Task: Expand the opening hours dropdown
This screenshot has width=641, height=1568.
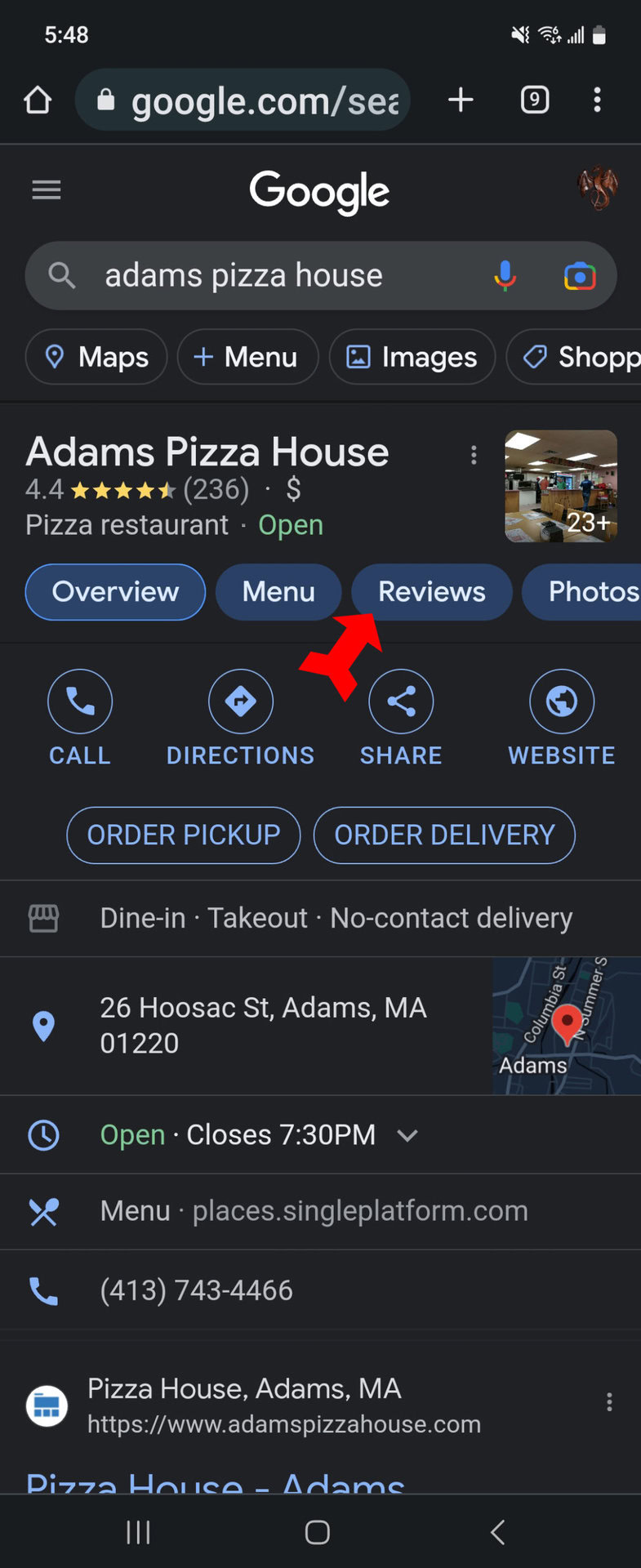Action: pyautogui.click(x=407, y=1135)
